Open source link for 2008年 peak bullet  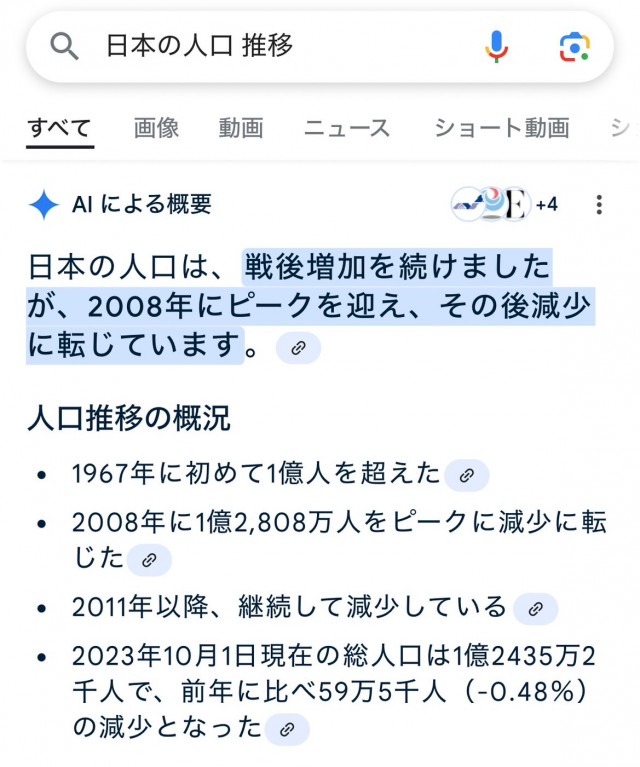149,560
